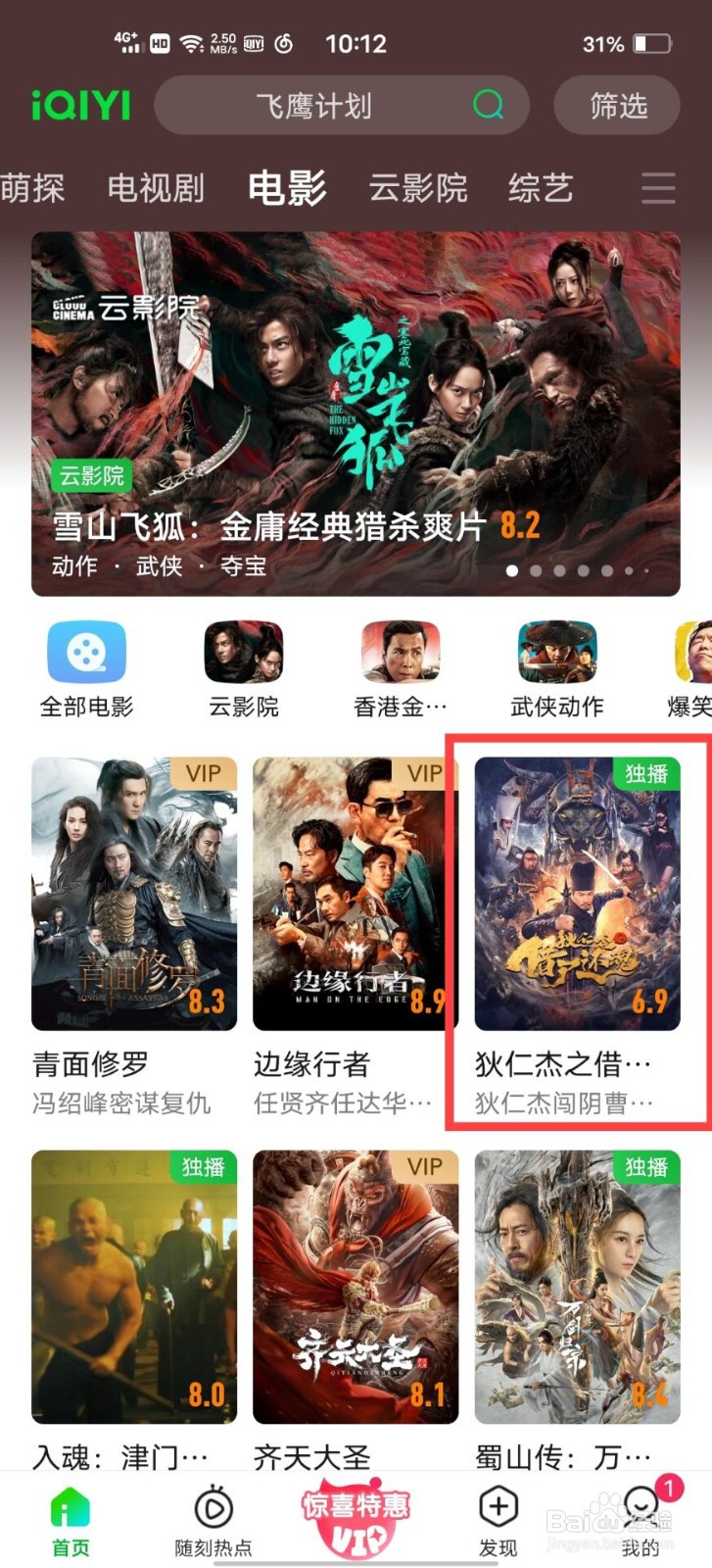
Task: Switch to the 综艺 tab
Action: pyautogui.click(x=540, y=188)
